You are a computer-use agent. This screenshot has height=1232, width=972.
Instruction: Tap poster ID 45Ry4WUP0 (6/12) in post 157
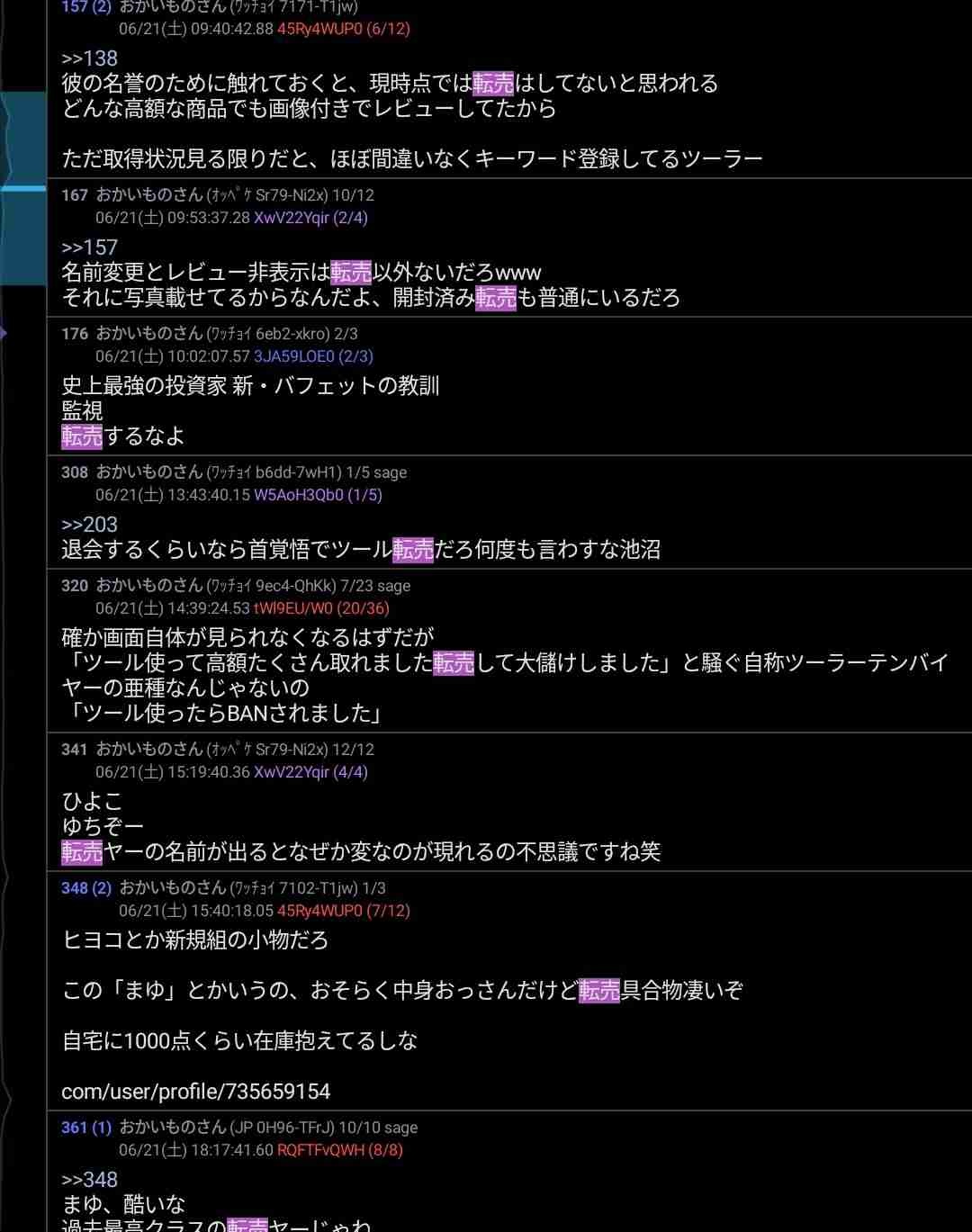pyautogui.click(x=343, y=29)
